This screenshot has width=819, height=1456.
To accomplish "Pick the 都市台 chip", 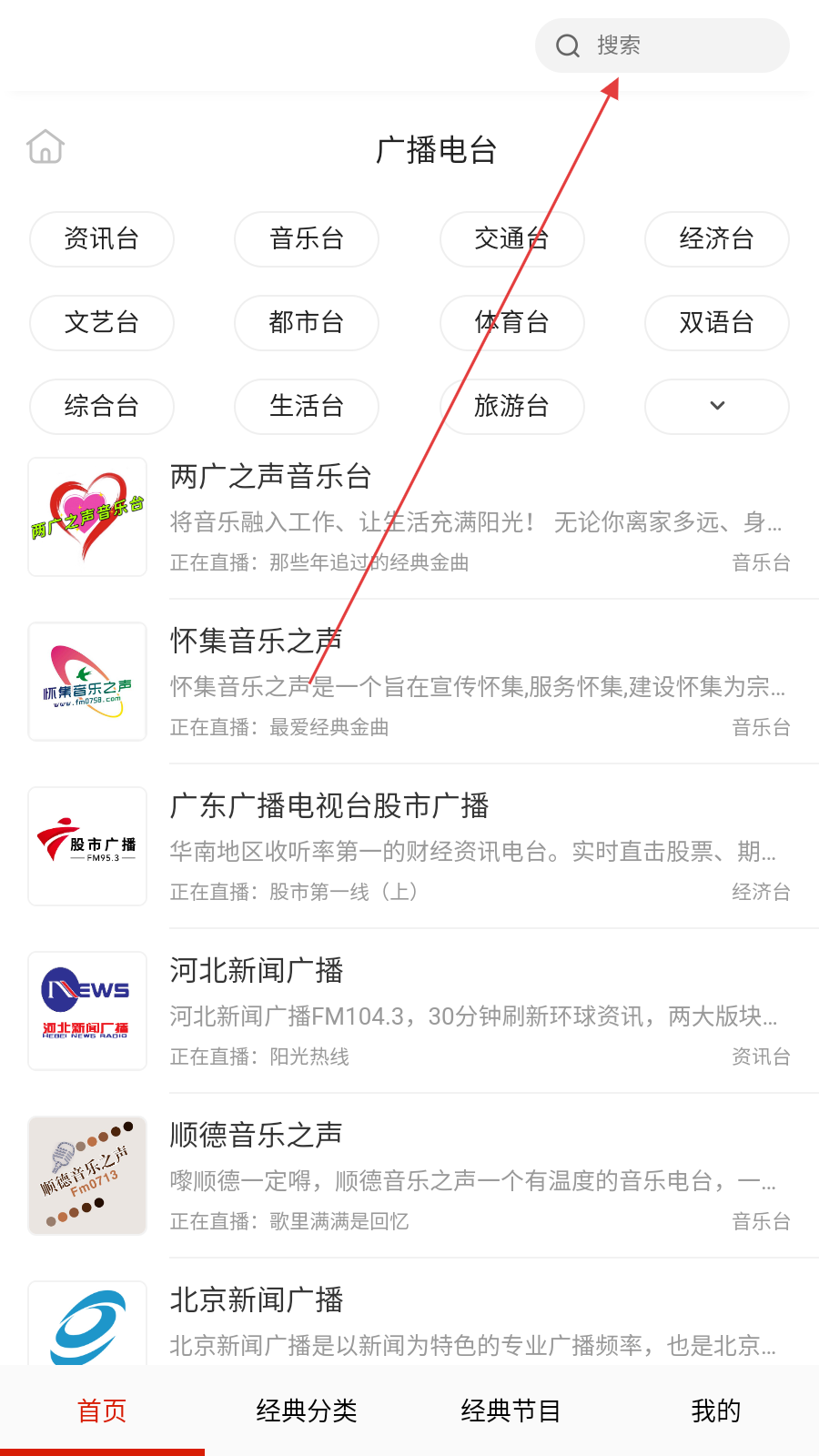I will [307, 323].
